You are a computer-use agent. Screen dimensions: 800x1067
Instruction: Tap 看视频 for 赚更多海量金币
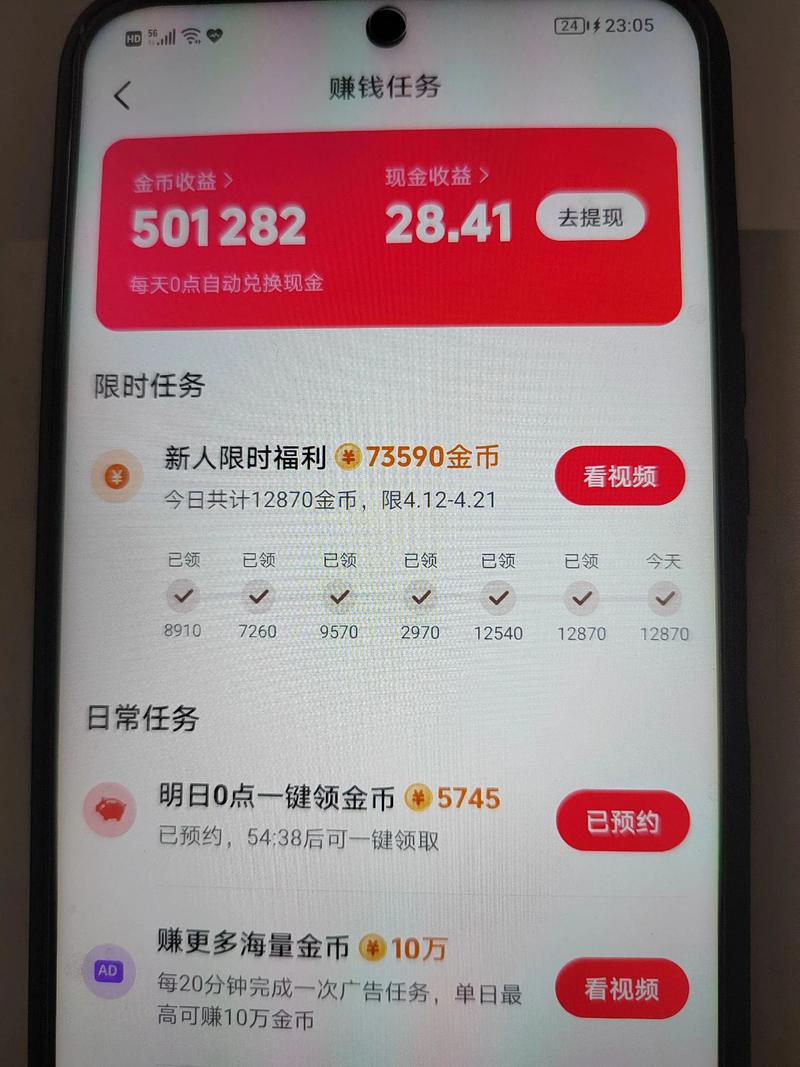point(622,988)
